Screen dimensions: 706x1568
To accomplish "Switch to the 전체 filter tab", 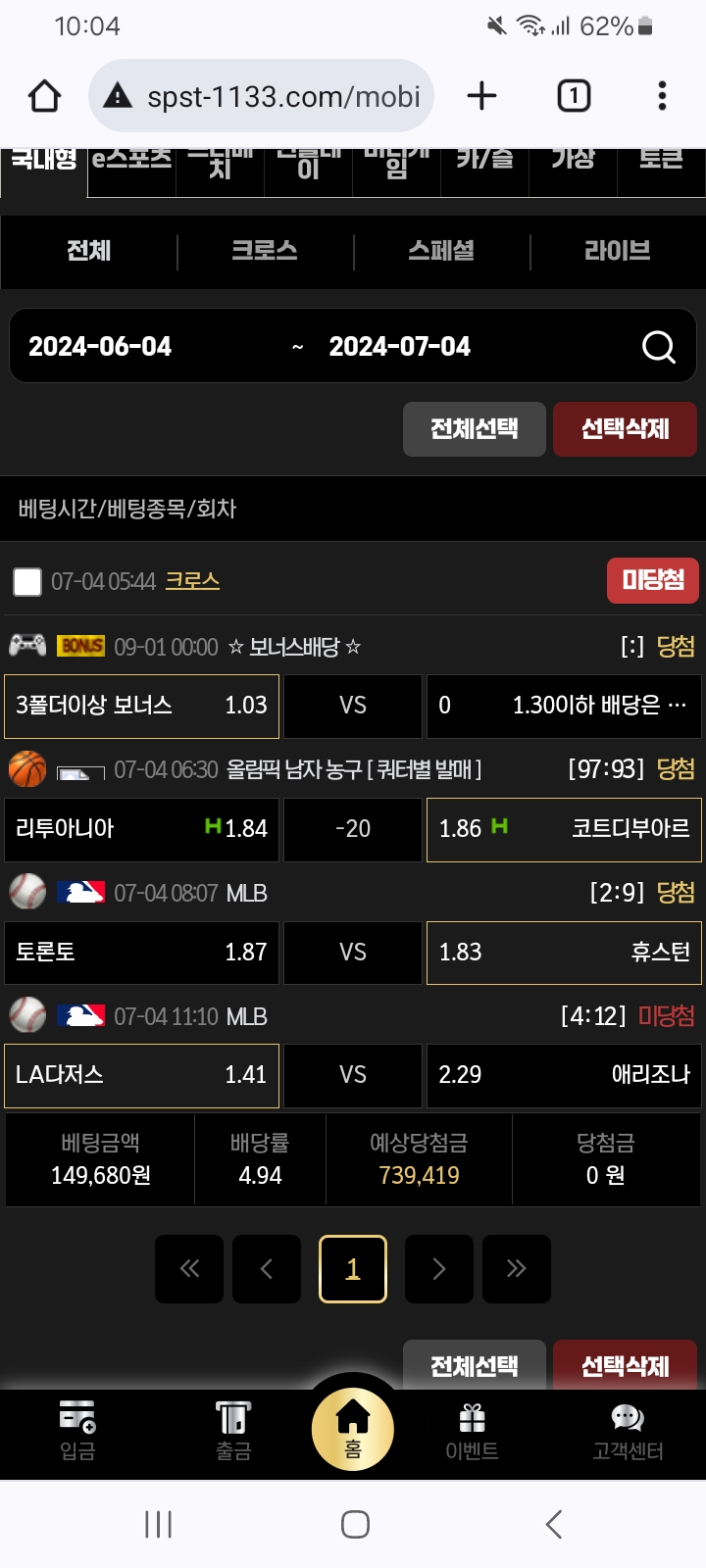I will (x=89, y=251).
